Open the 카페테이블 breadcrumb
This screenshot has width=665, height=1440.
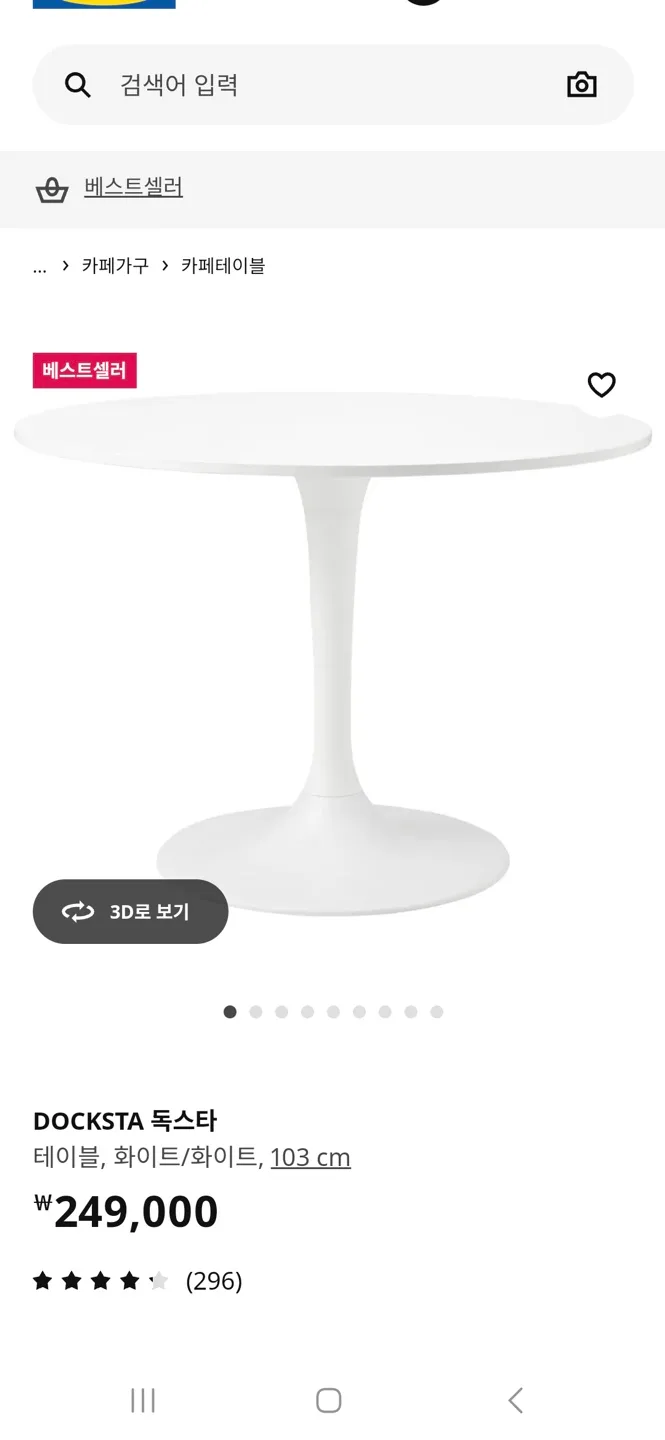pos(223,266)
